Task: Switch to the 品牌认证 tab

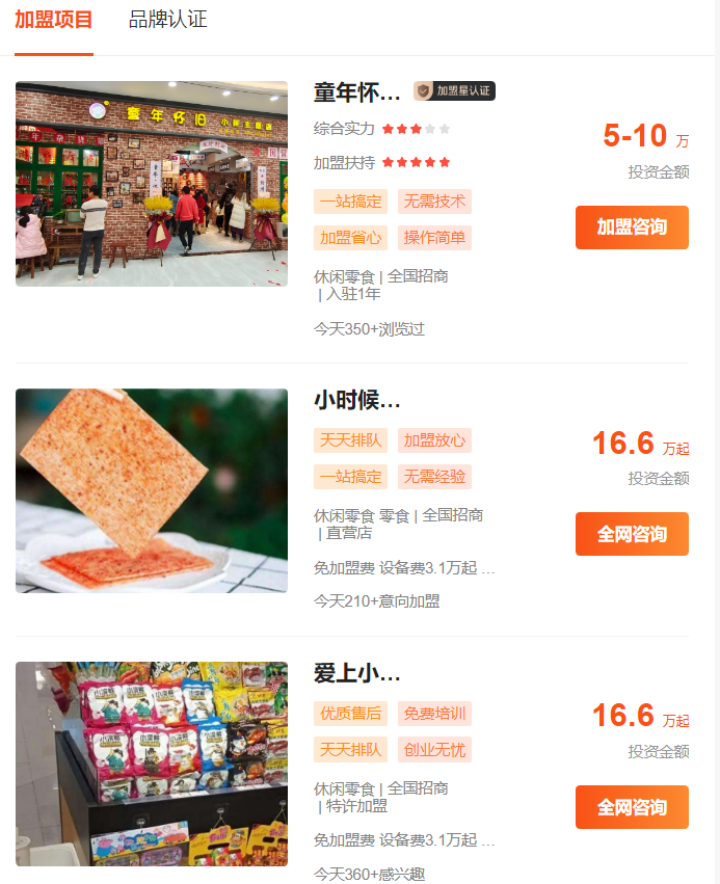Action: tap(168, 19)
